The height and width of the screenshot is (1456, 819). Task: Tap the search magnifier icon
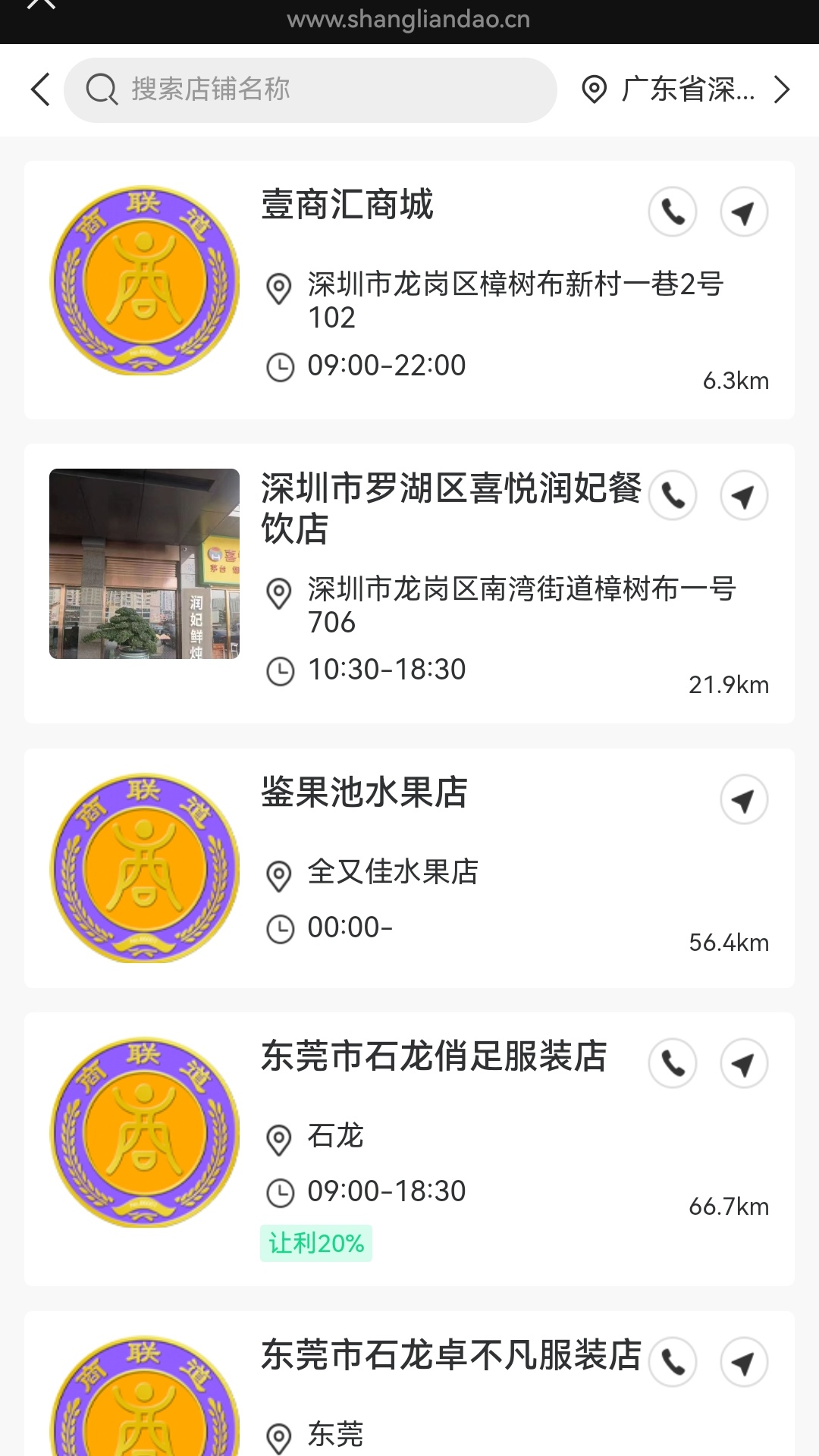point(102,89)
